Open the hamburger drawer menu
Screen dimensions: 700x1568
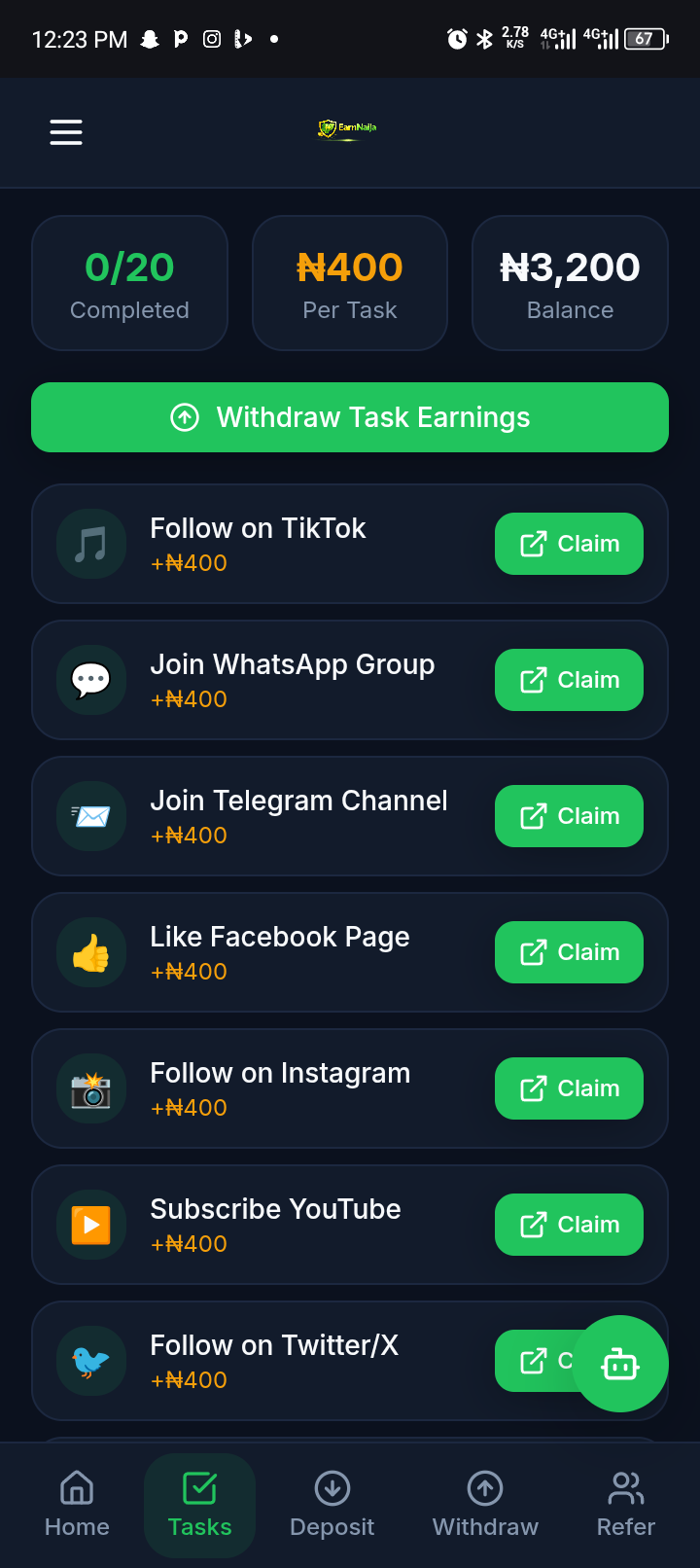(66, 131)
